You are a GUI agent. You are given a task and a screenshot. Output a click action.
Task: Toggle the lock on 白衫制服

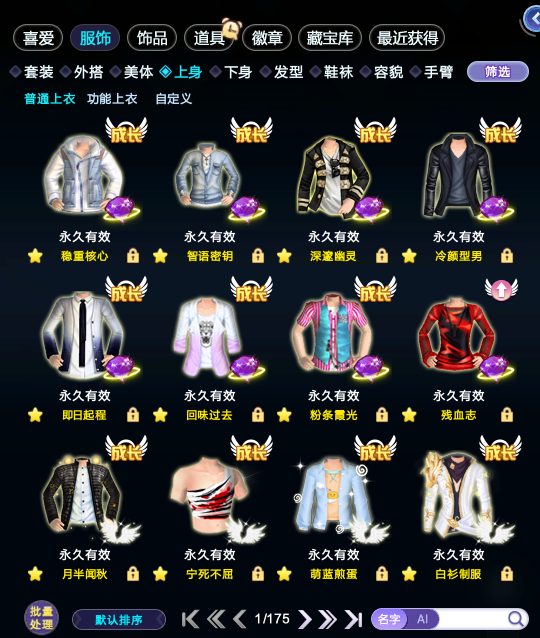coord(507,574)
